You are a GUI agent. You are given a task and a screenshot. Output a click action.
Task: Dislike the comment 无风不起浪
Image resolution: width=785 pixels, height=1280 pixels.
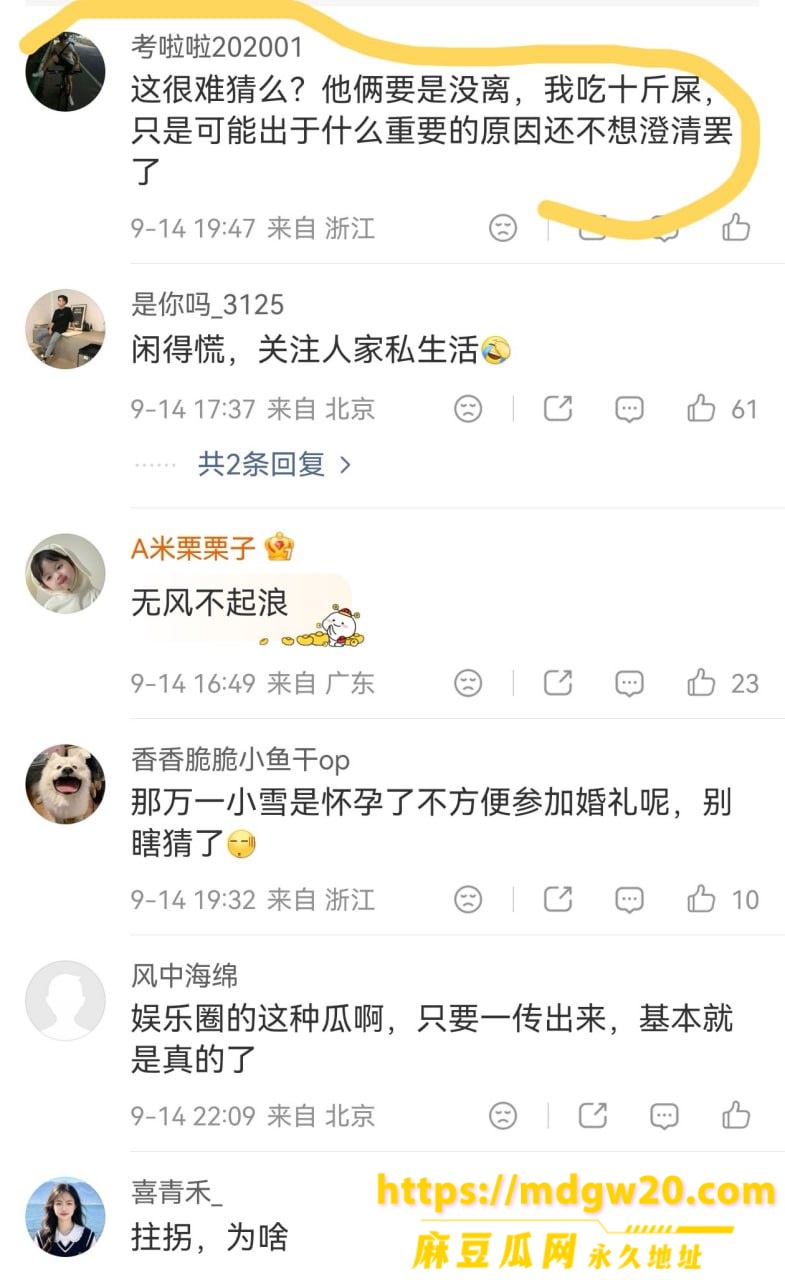click(x=468, y=683)
